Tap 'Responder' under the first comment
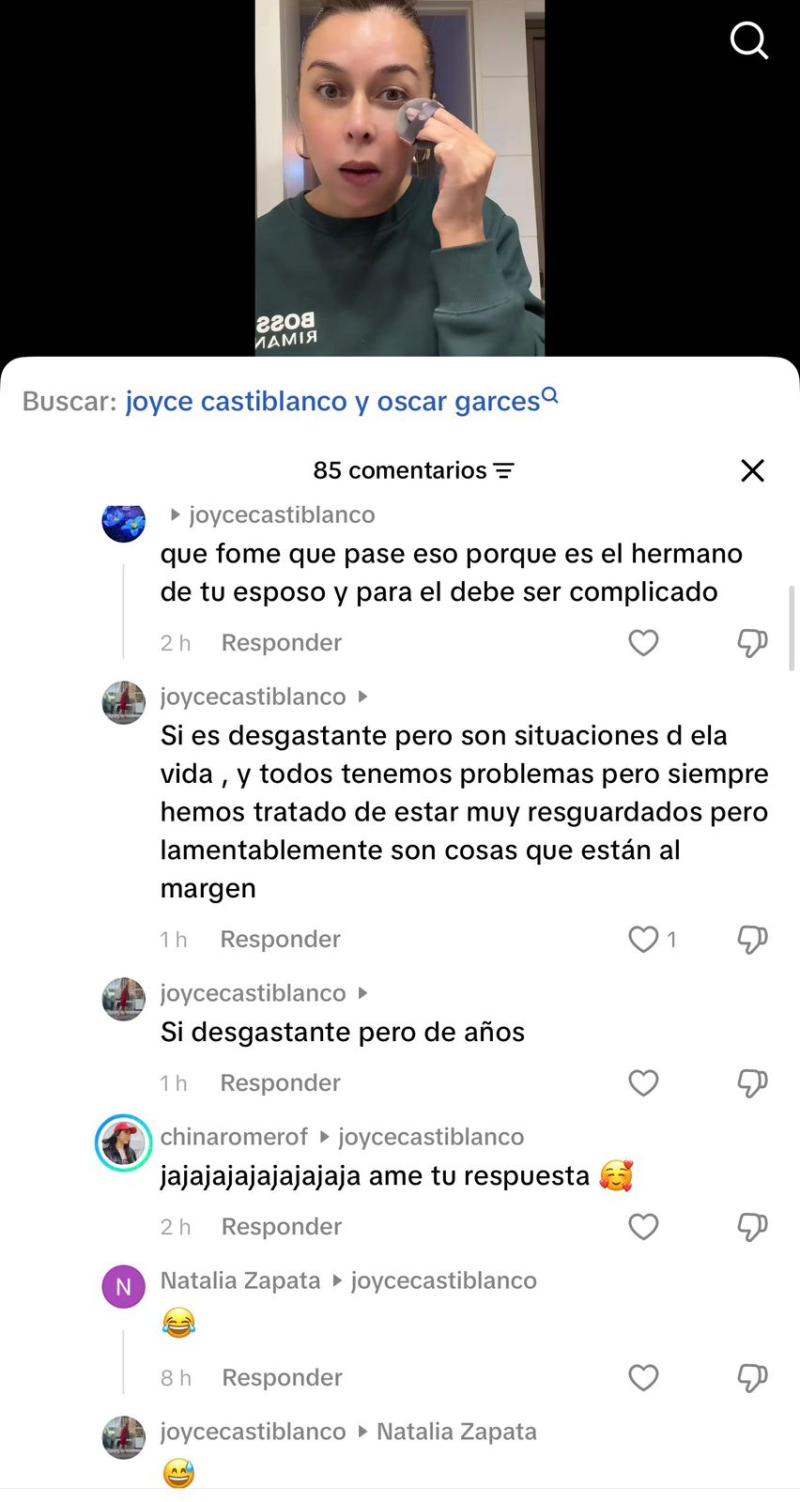 click(280, 642)
